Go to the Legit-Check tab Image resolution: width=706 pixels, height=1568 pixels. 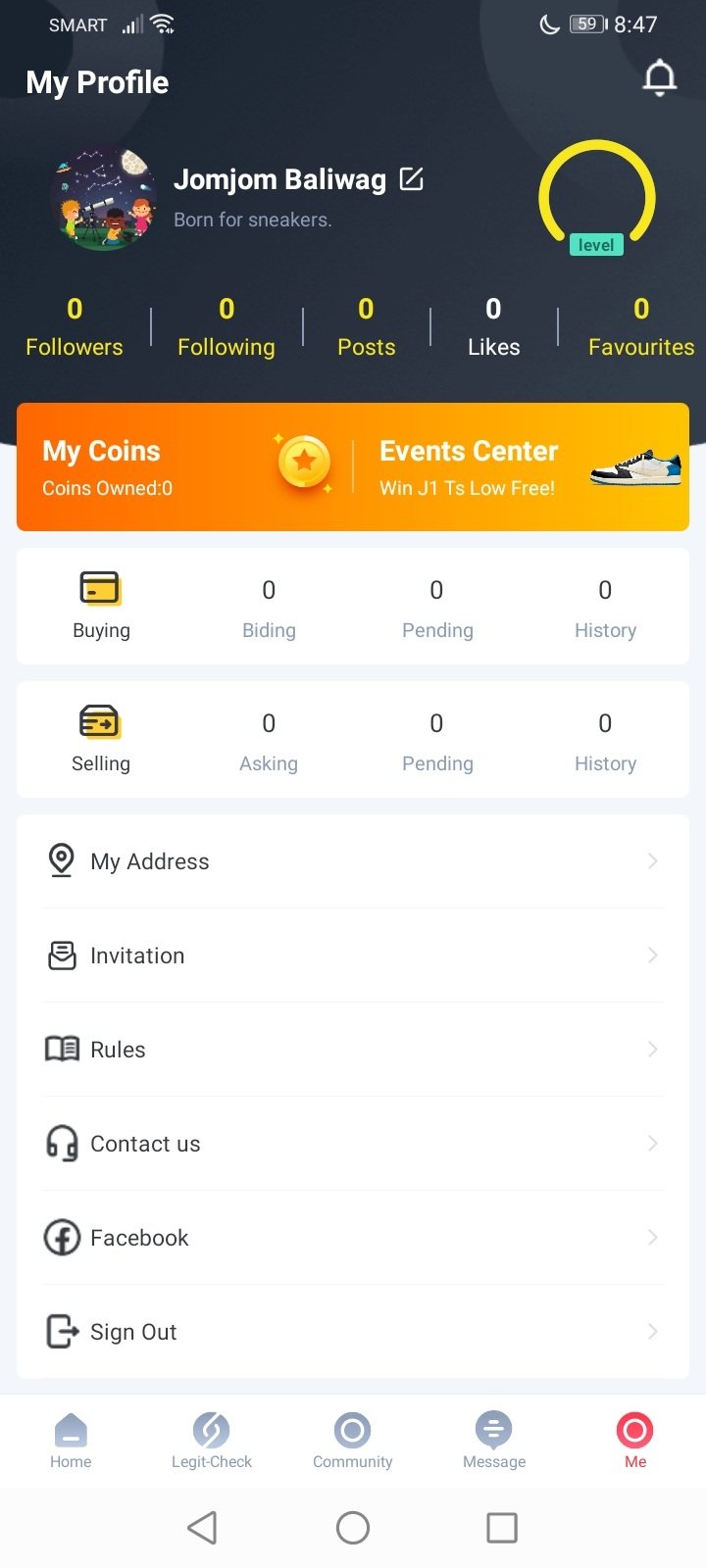tap(212, 1441)
